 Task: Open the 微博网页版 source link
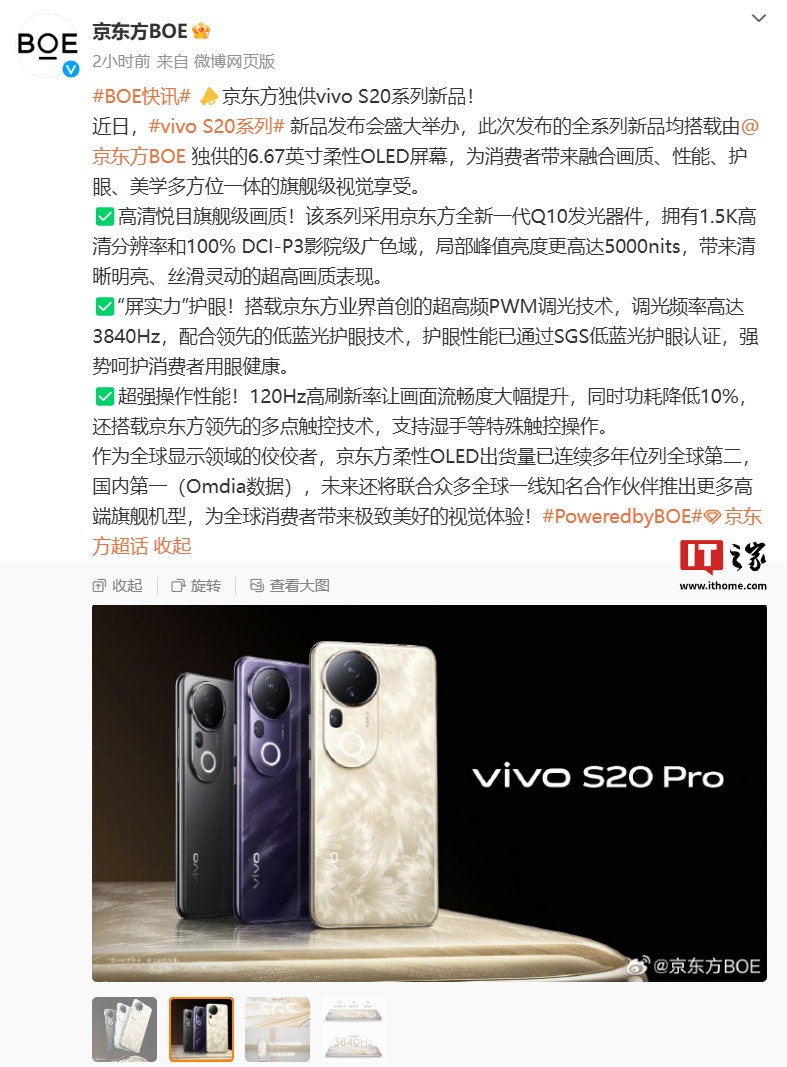pyautogui.click(x=234, y=61)
